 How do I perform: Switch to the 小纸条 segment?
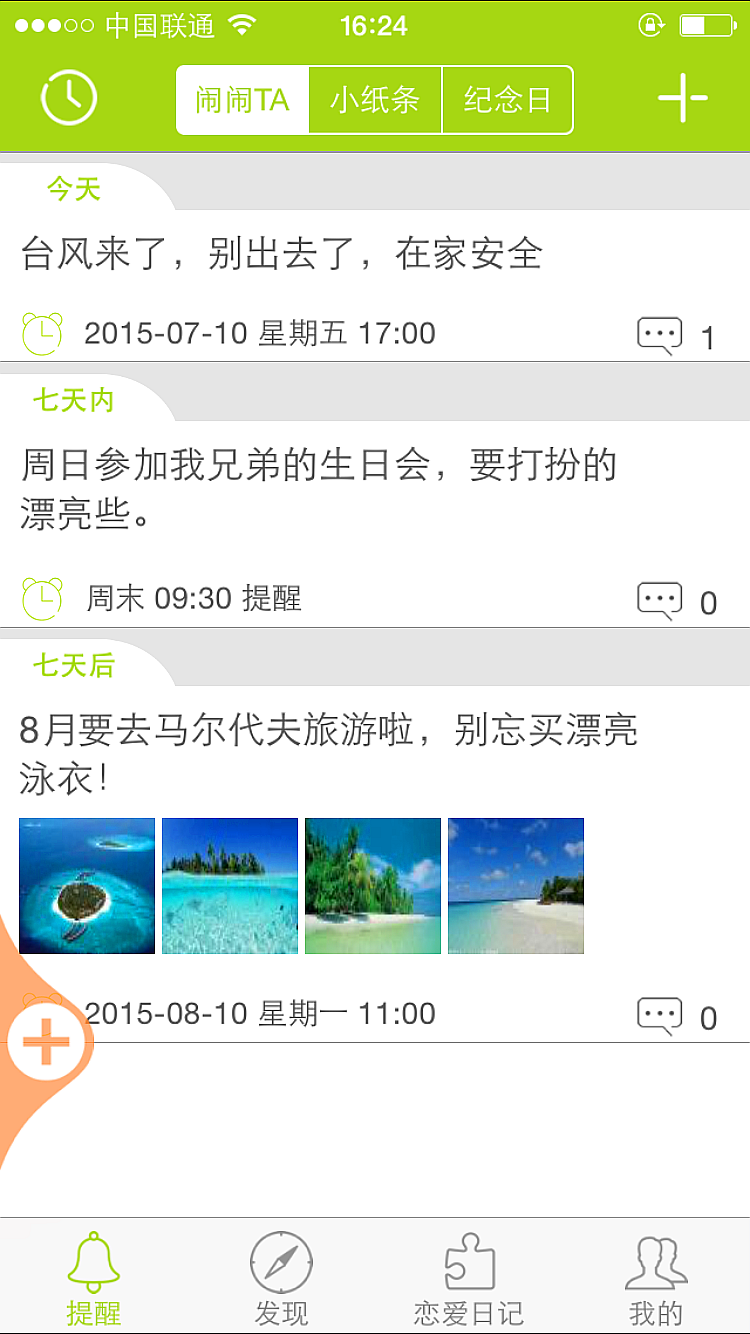coord(375,100)
